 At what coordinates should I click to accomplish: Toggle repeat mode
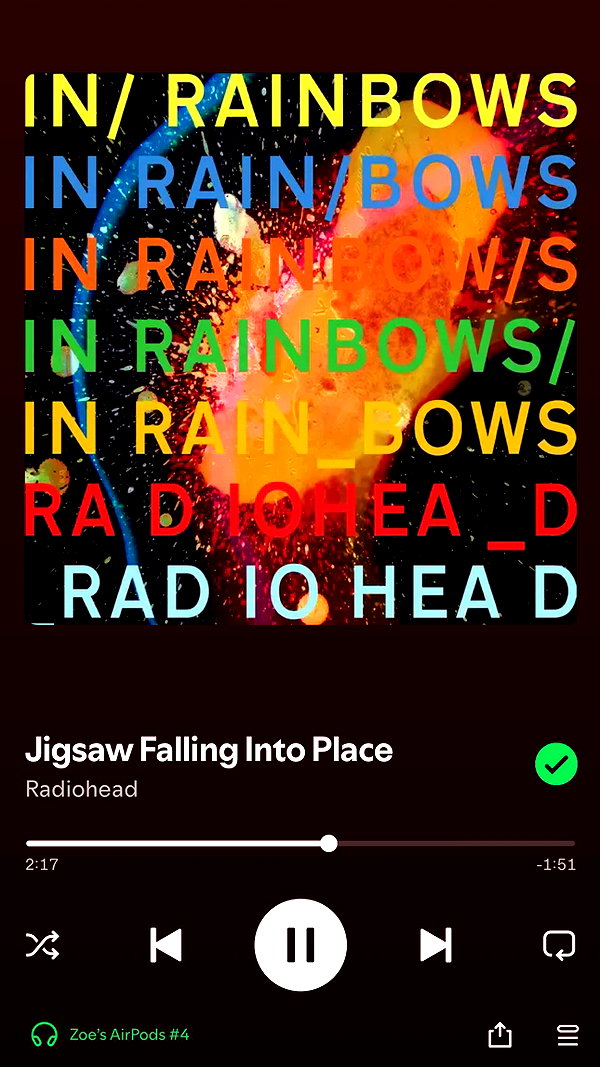(559, 945)
